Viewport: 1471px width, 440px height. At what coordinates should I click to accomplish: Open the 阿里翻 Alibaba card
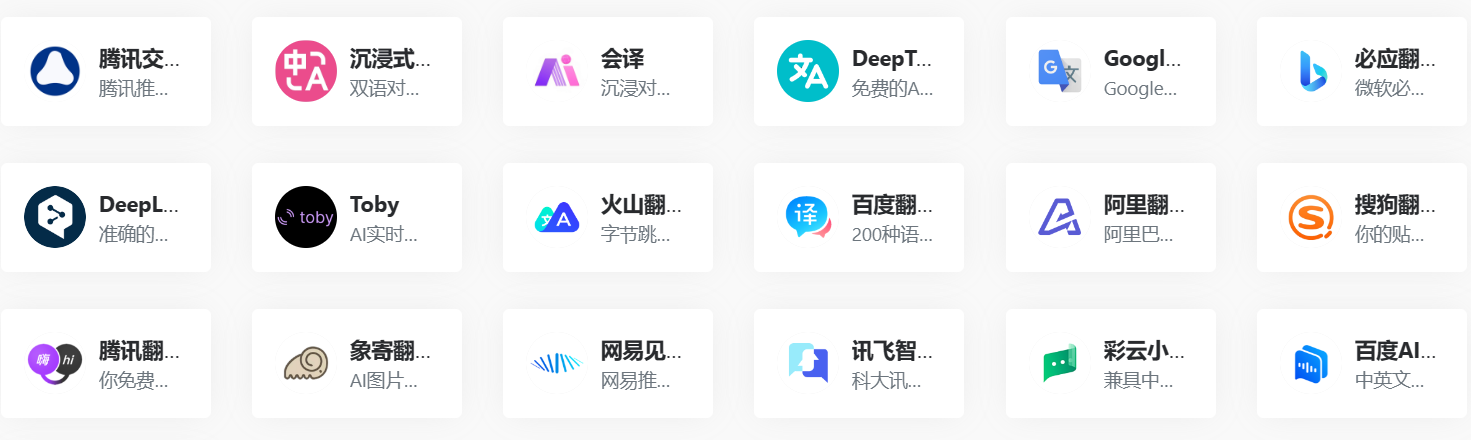coord(1110,218)
